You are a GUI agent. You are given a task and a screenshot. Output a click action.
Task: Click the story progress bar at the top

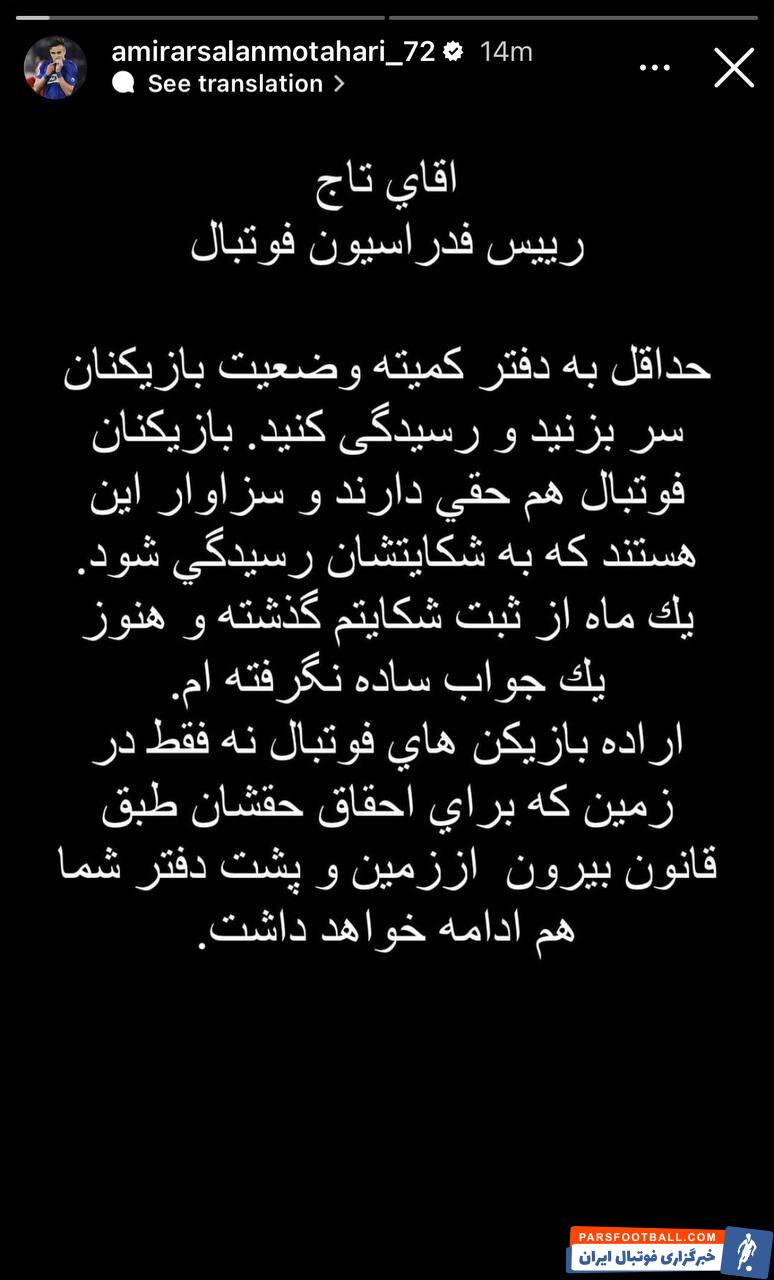(387, 15)
